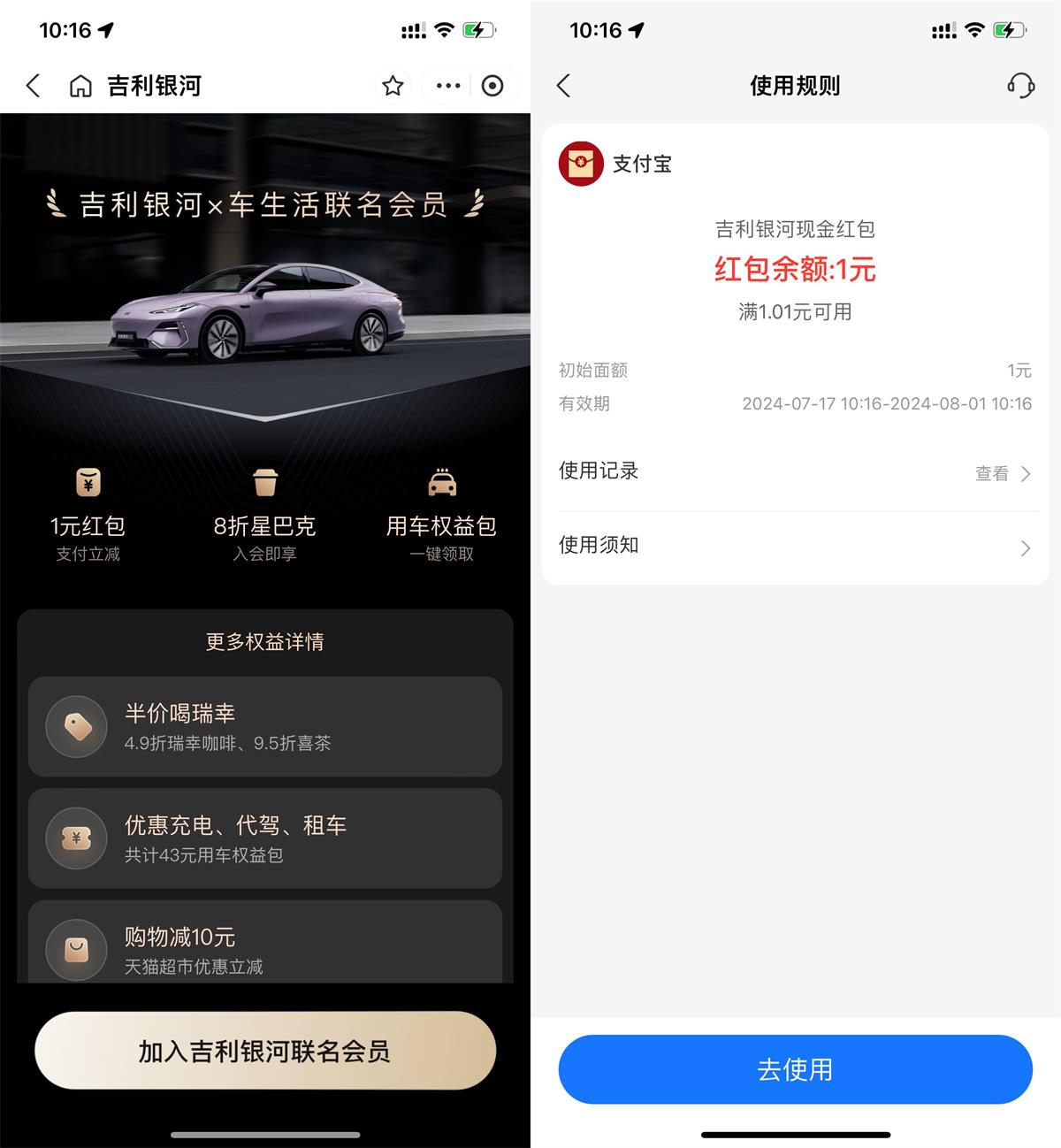The width and height of the screenshot is (1061, 1148).
Task: Click the back arrow on the 吉利银河 page
Action: 33,86
